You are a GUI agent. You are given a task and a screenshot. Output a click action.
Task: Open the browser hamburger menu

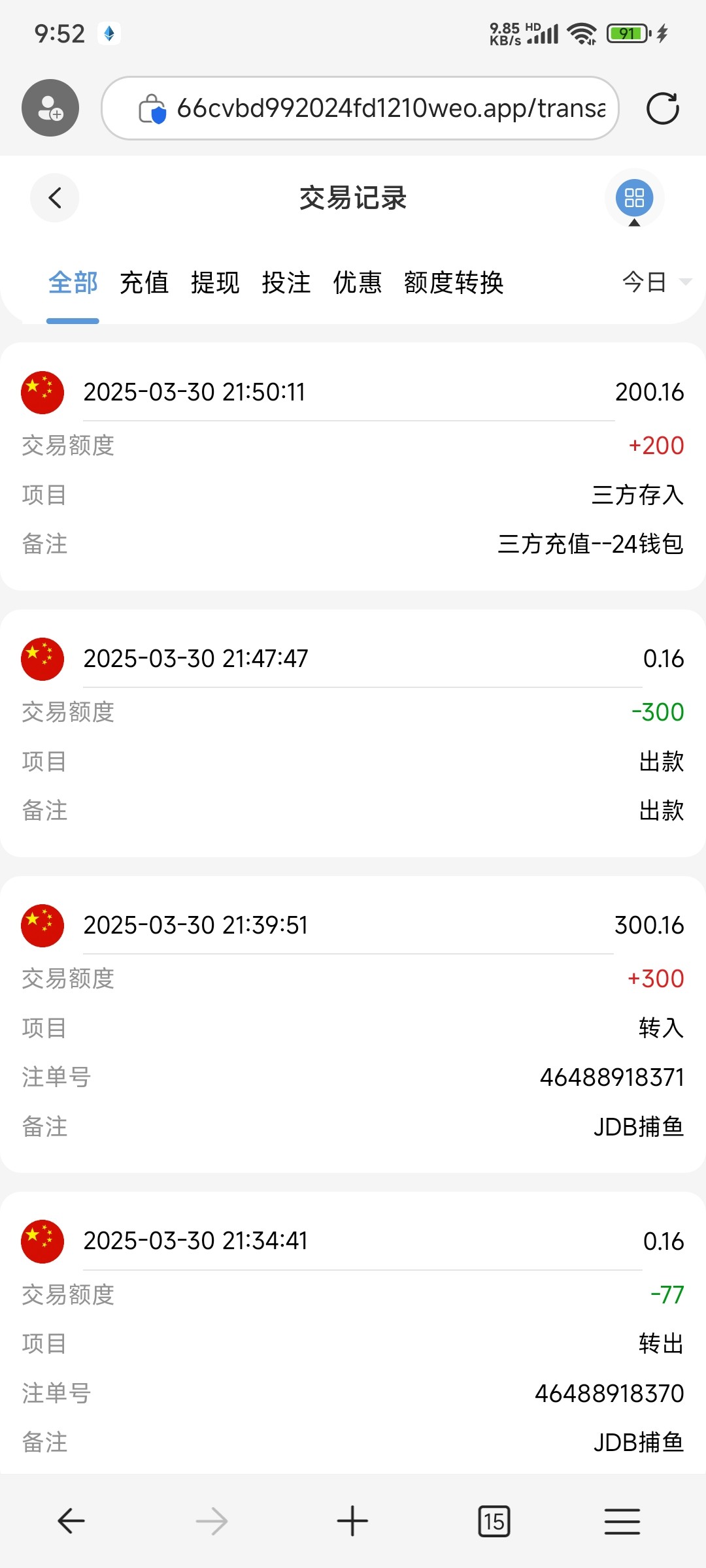click(622, 1521)
